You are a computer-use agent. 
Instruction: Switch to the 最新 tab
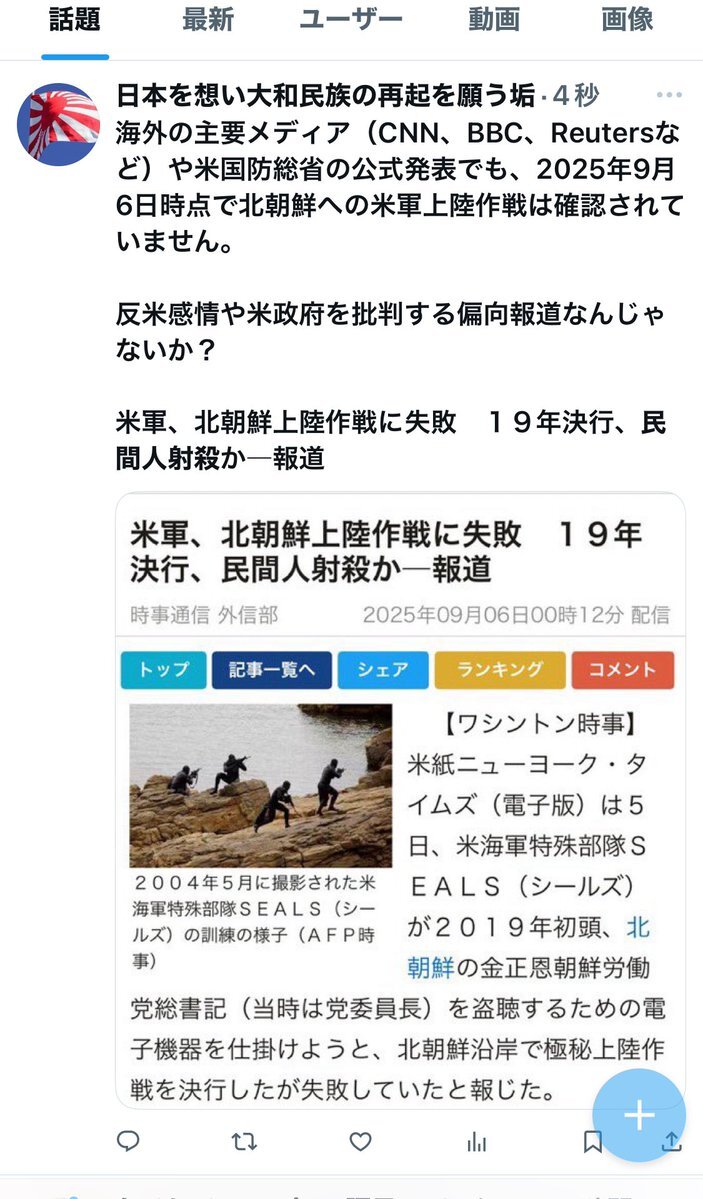tap(206, 20)
